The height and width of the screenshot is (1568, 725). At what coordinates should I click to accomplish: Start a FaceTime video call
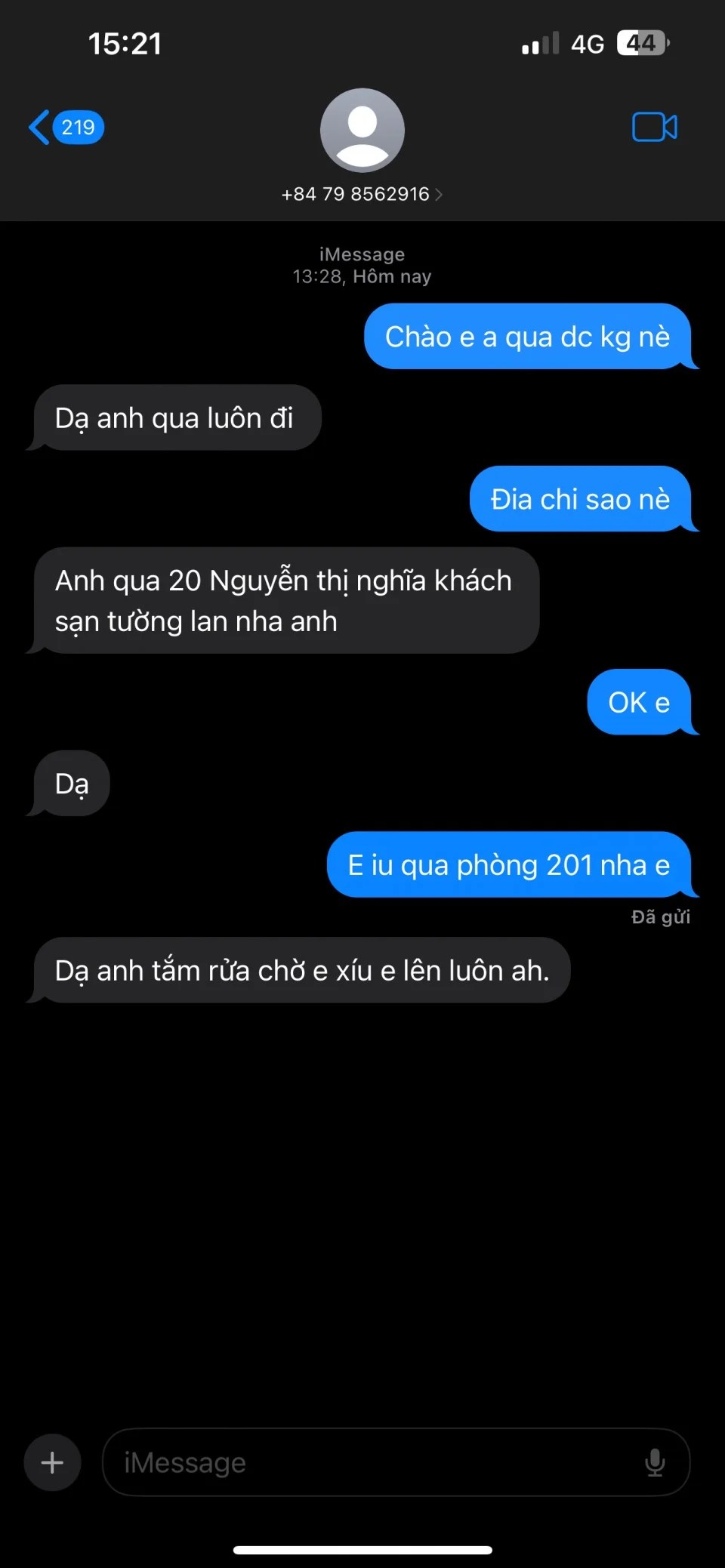(654, 127)
